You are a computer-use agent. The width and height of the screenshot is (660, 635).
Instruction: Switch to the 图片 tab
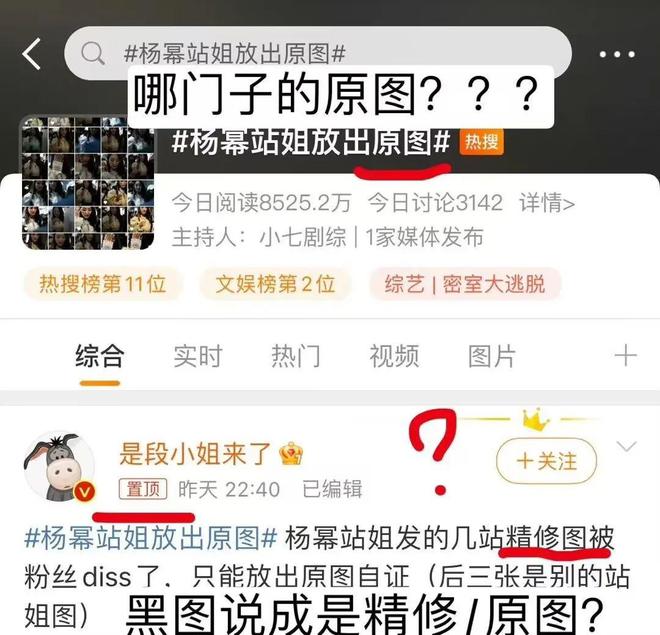(492, 355)
